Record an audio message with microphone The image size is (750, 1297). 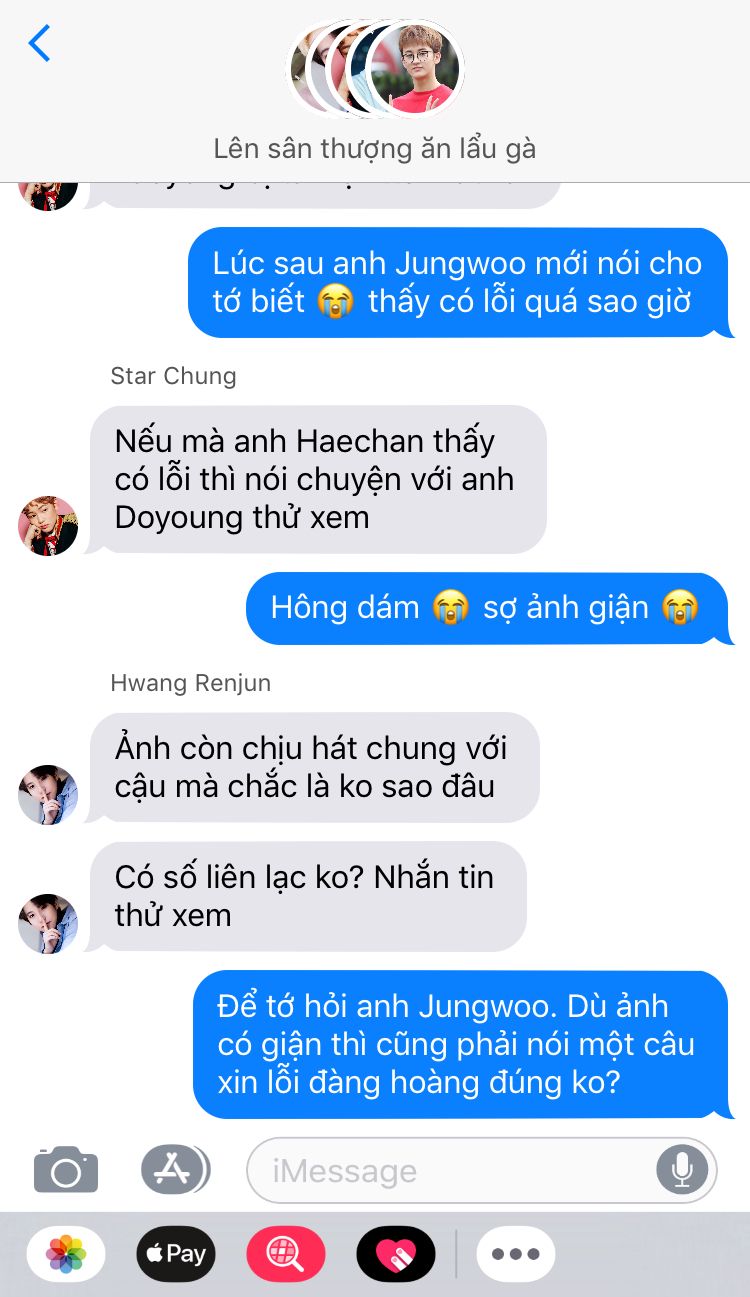click(682, 1170)
